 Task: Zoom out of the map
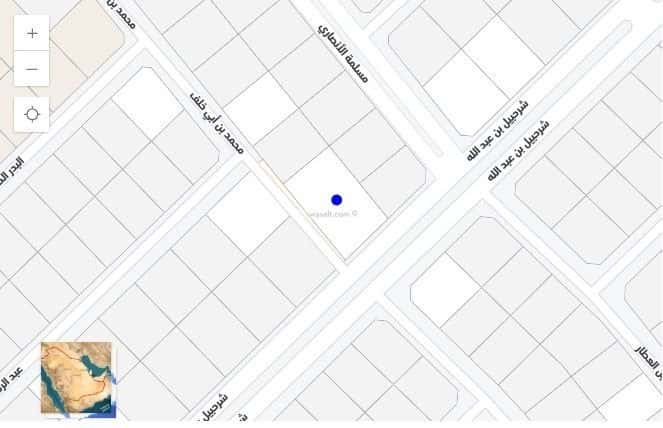(32, 69)
